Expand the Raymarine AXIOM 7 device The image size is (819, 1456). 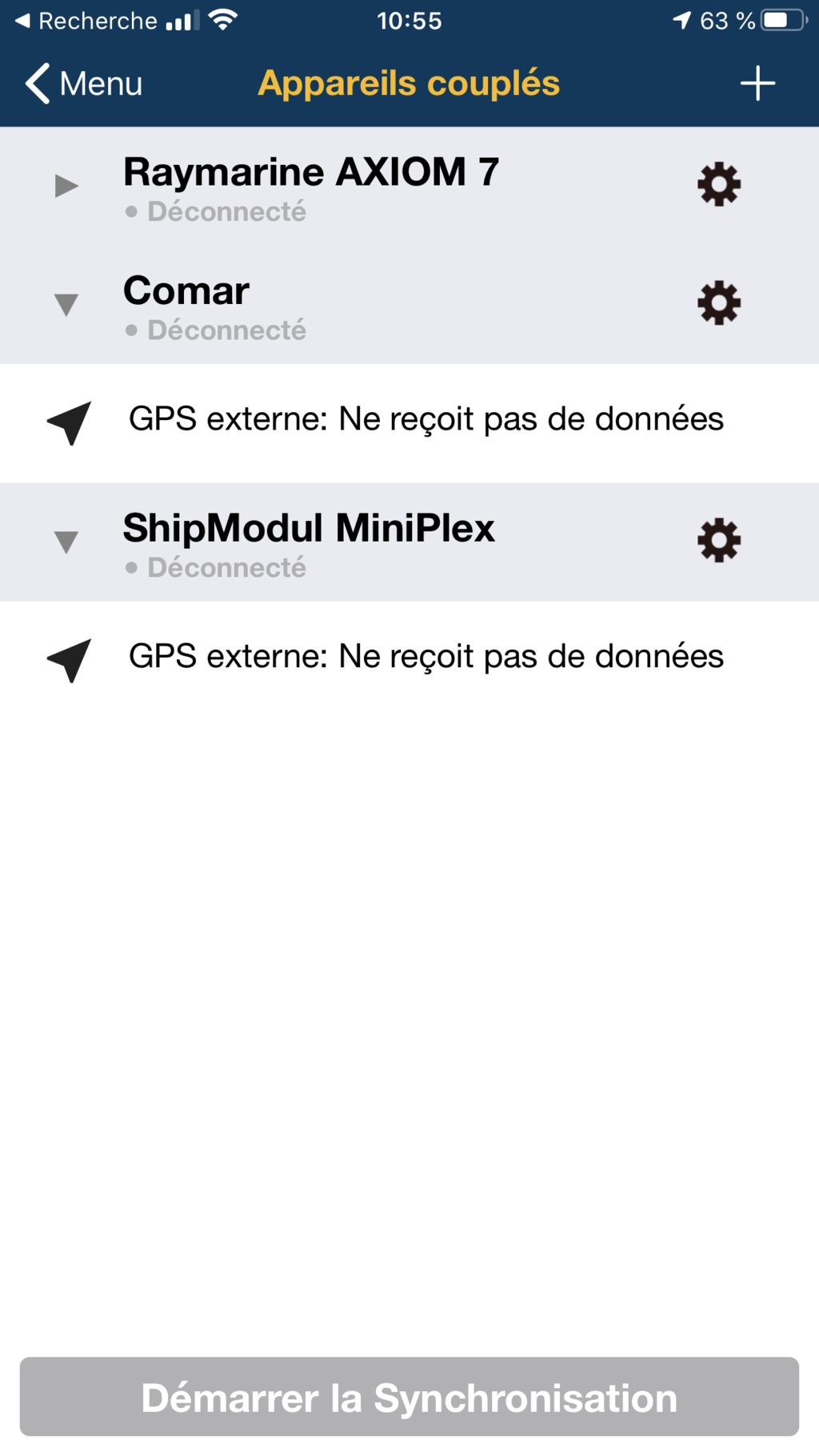coord(66,186)
